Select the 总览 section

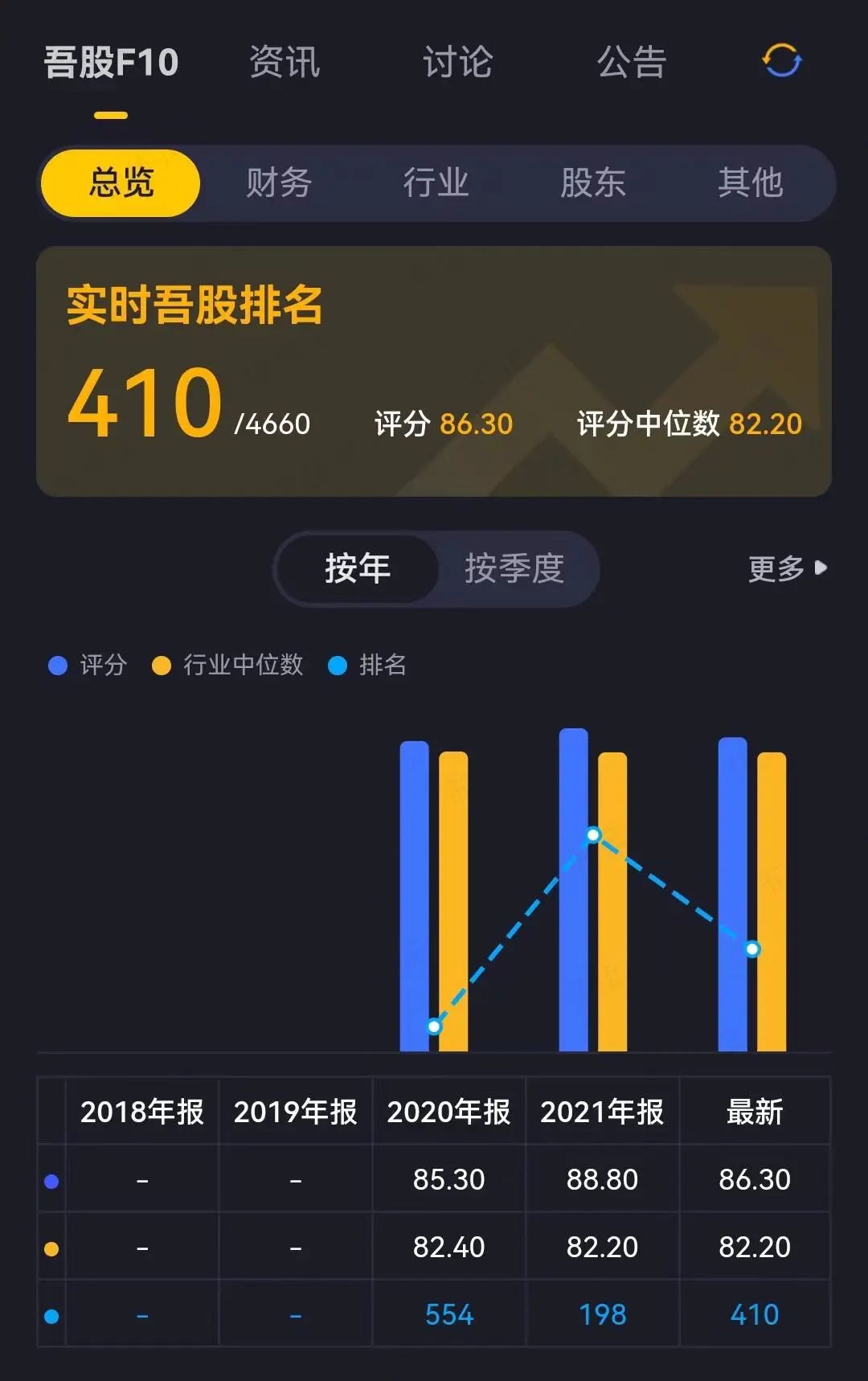pyautogui.click(x=121, y=182)
